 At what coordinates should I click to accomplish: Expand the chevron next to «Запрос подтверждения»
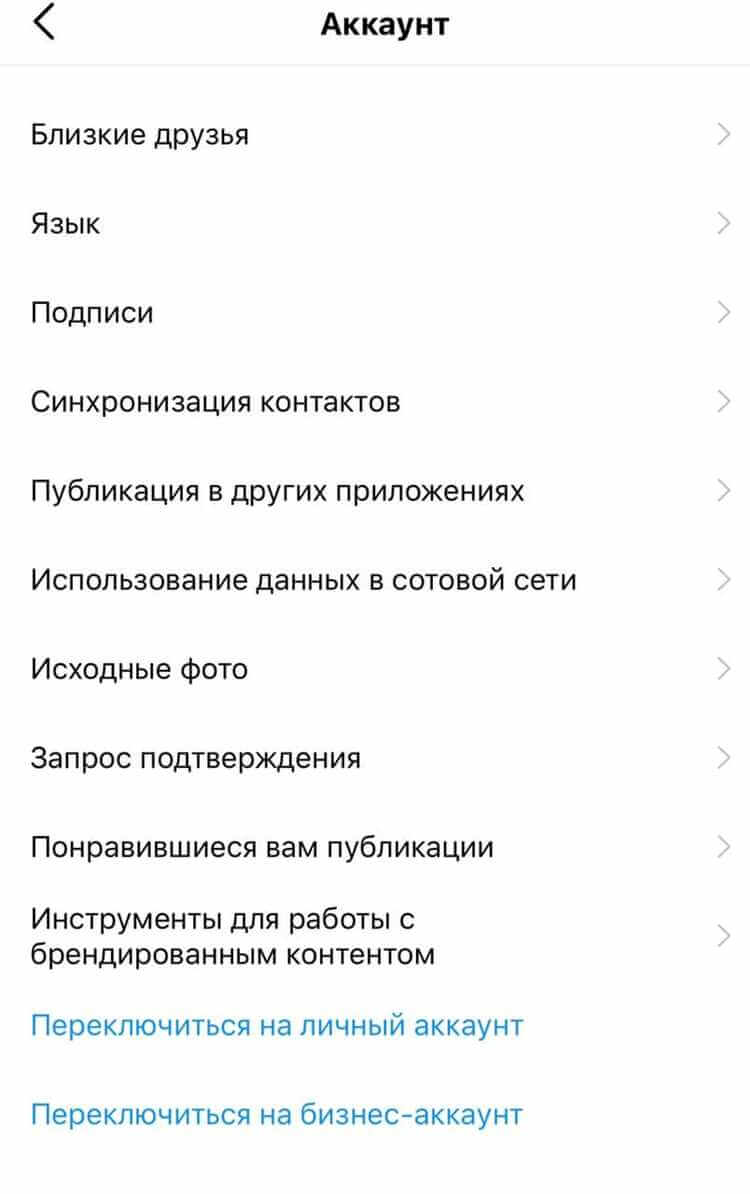tap(723, 757)
